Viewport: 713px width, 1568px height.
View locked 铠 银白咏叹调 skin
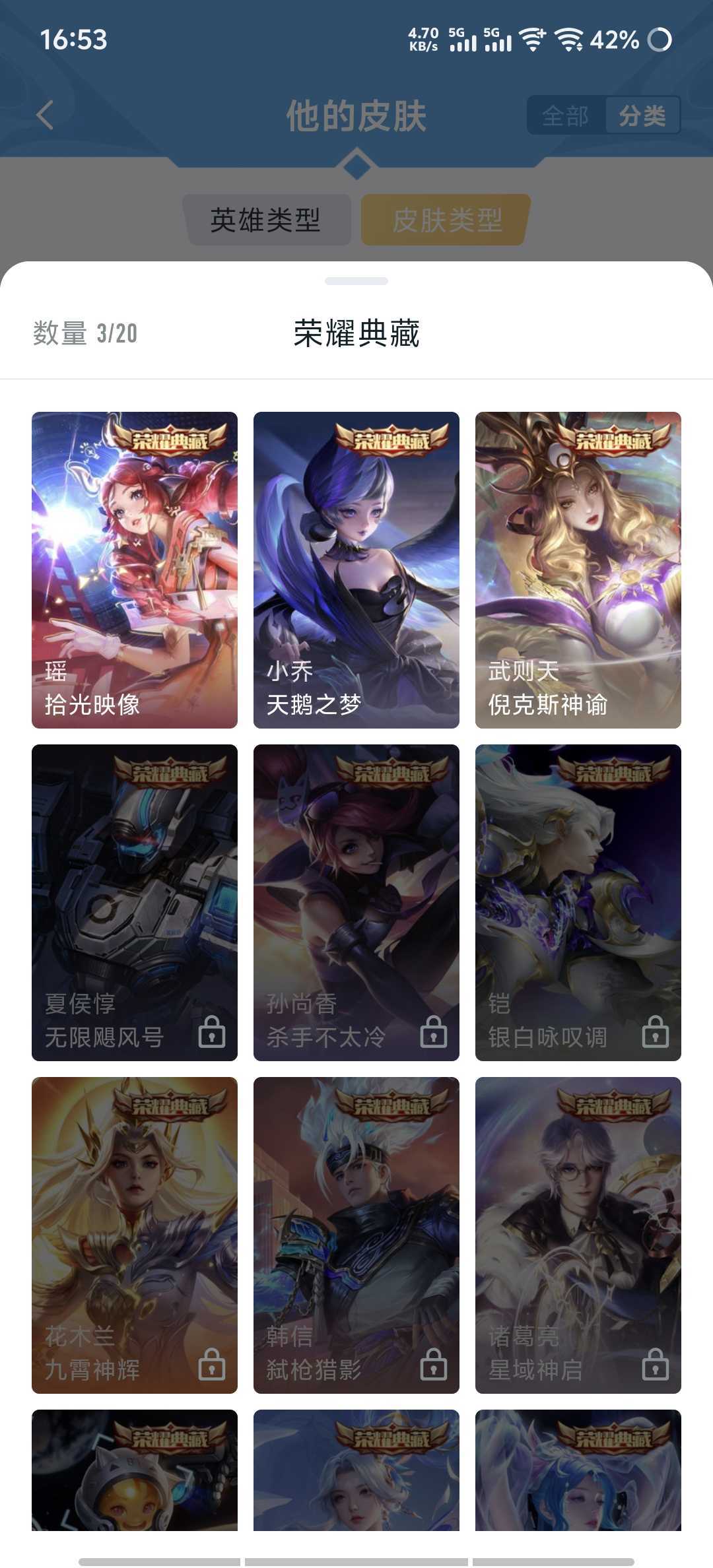point(578,902)
